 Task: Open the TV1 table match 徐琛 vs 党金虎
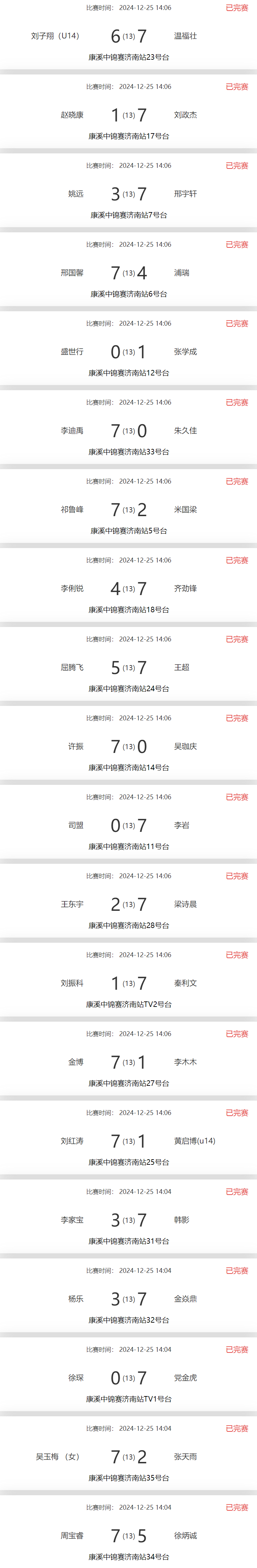coord(128,1378)
